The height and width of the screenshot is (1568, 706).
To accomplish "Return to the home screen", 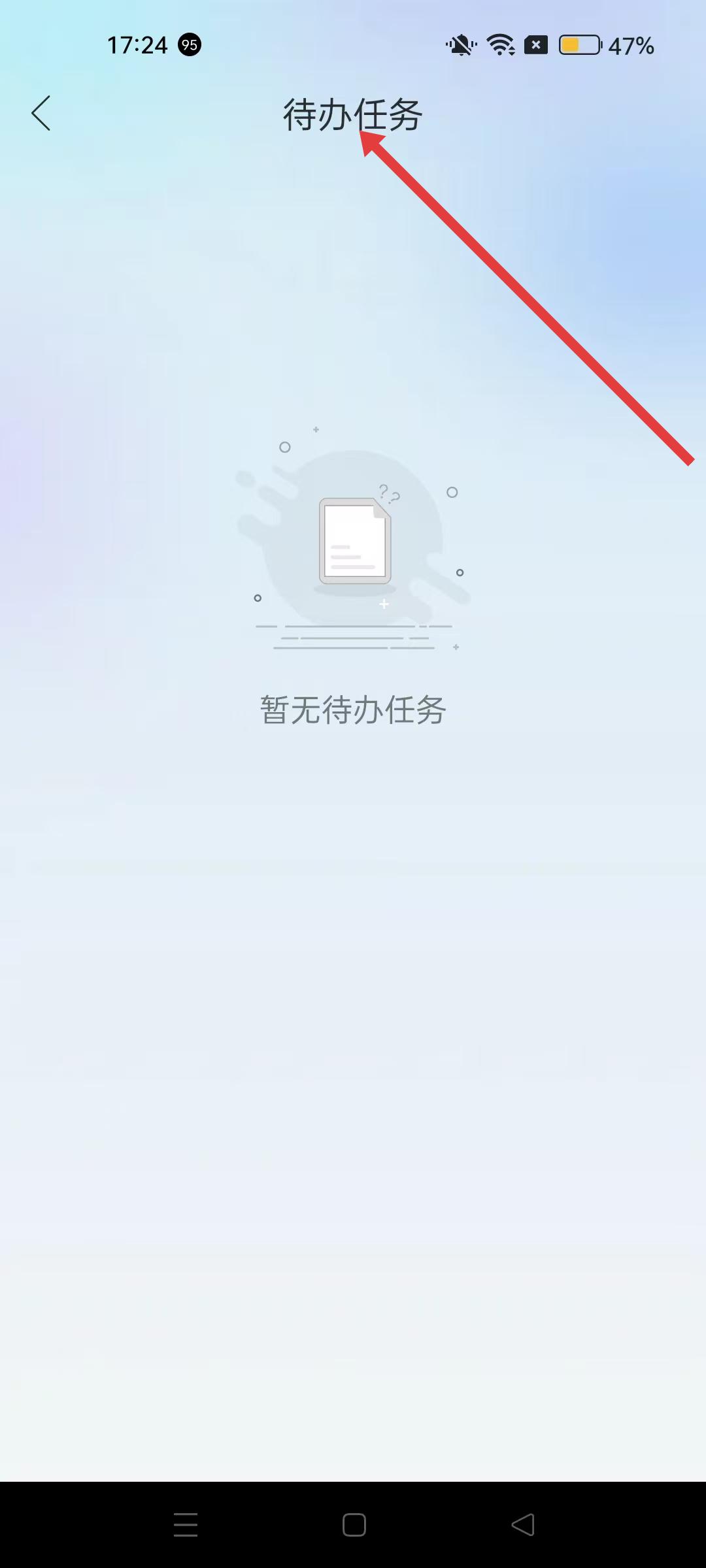I will [x=354, y=1525].
